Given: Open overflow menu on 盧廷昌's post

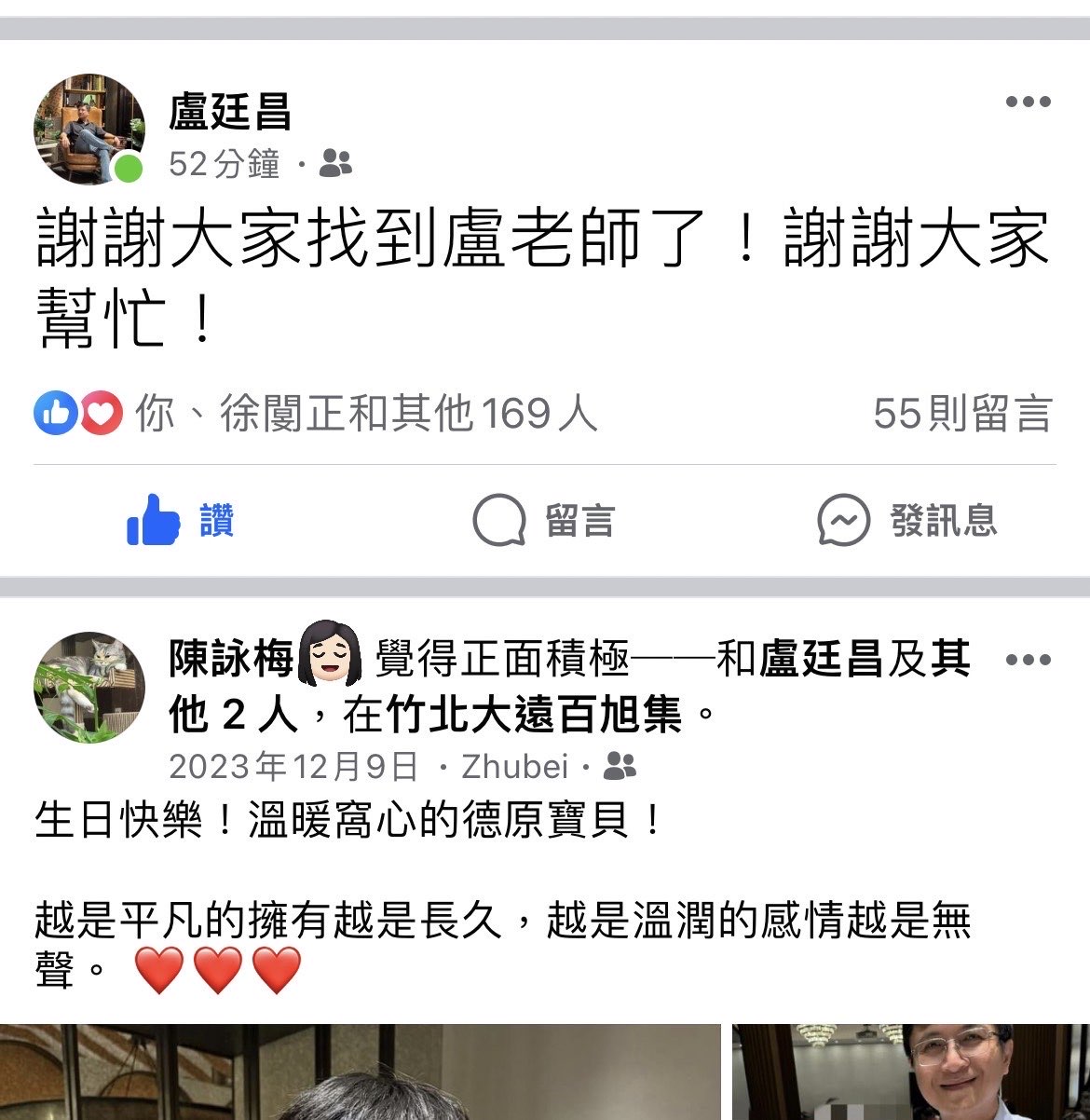Looking at the screenshot, I should [x=1028, y=102].
